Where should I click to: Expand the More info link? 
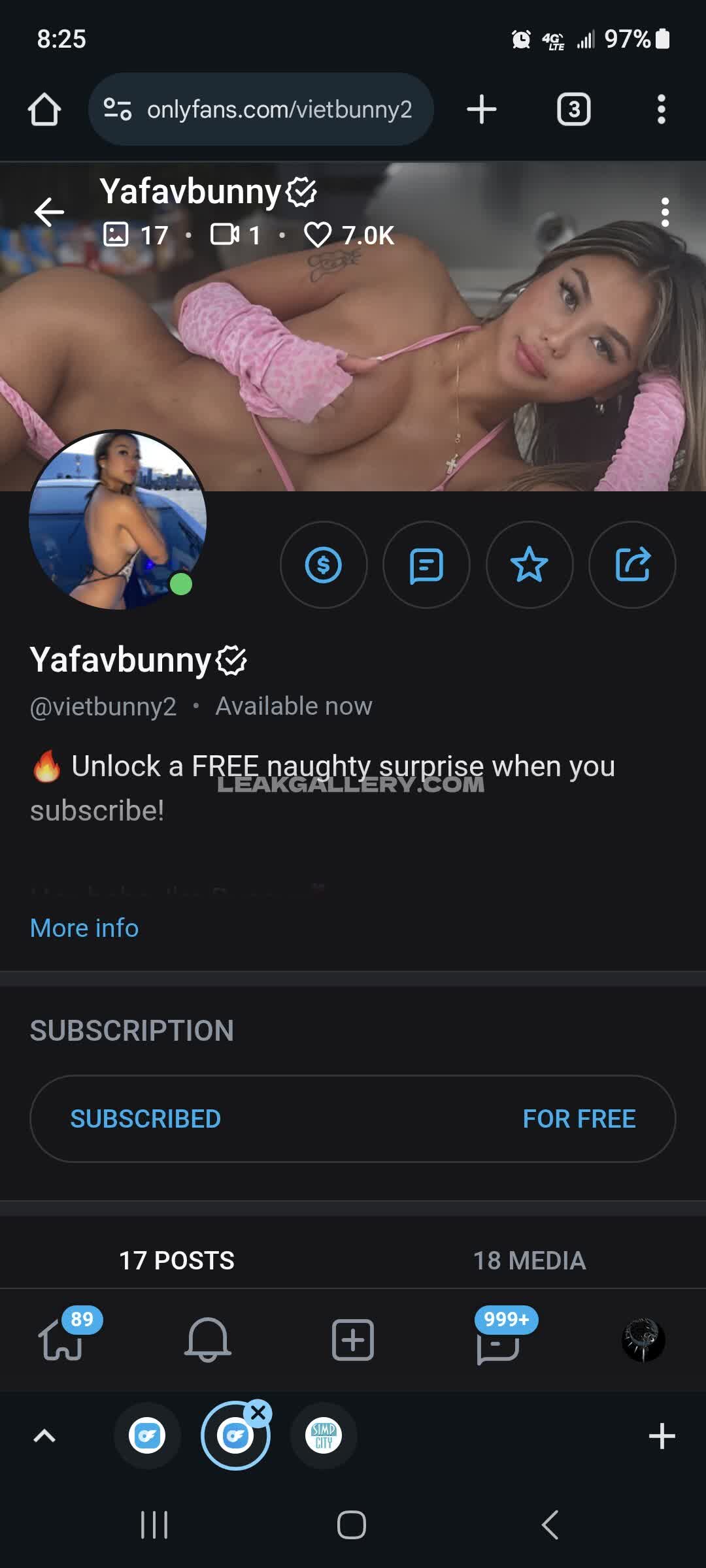84,928
